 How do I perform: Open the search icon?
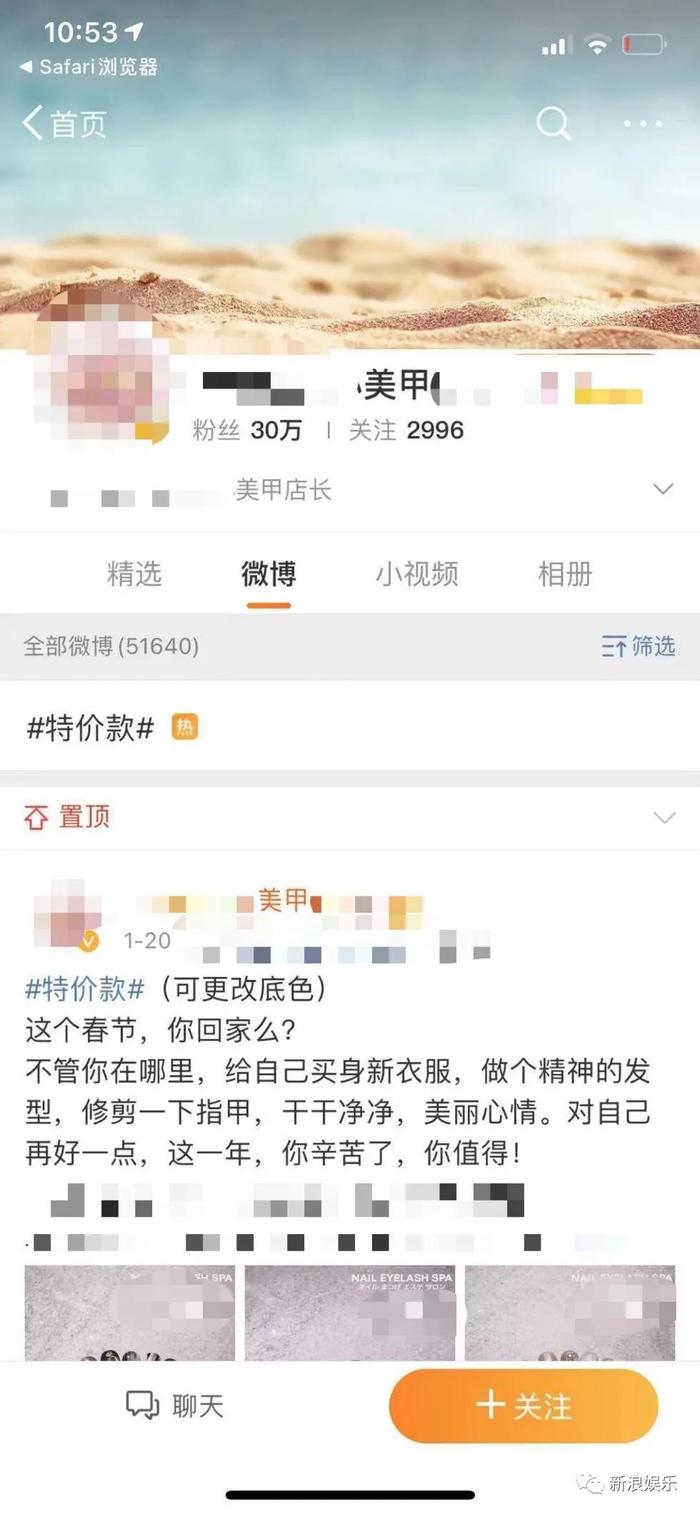(x=554, y=124)
